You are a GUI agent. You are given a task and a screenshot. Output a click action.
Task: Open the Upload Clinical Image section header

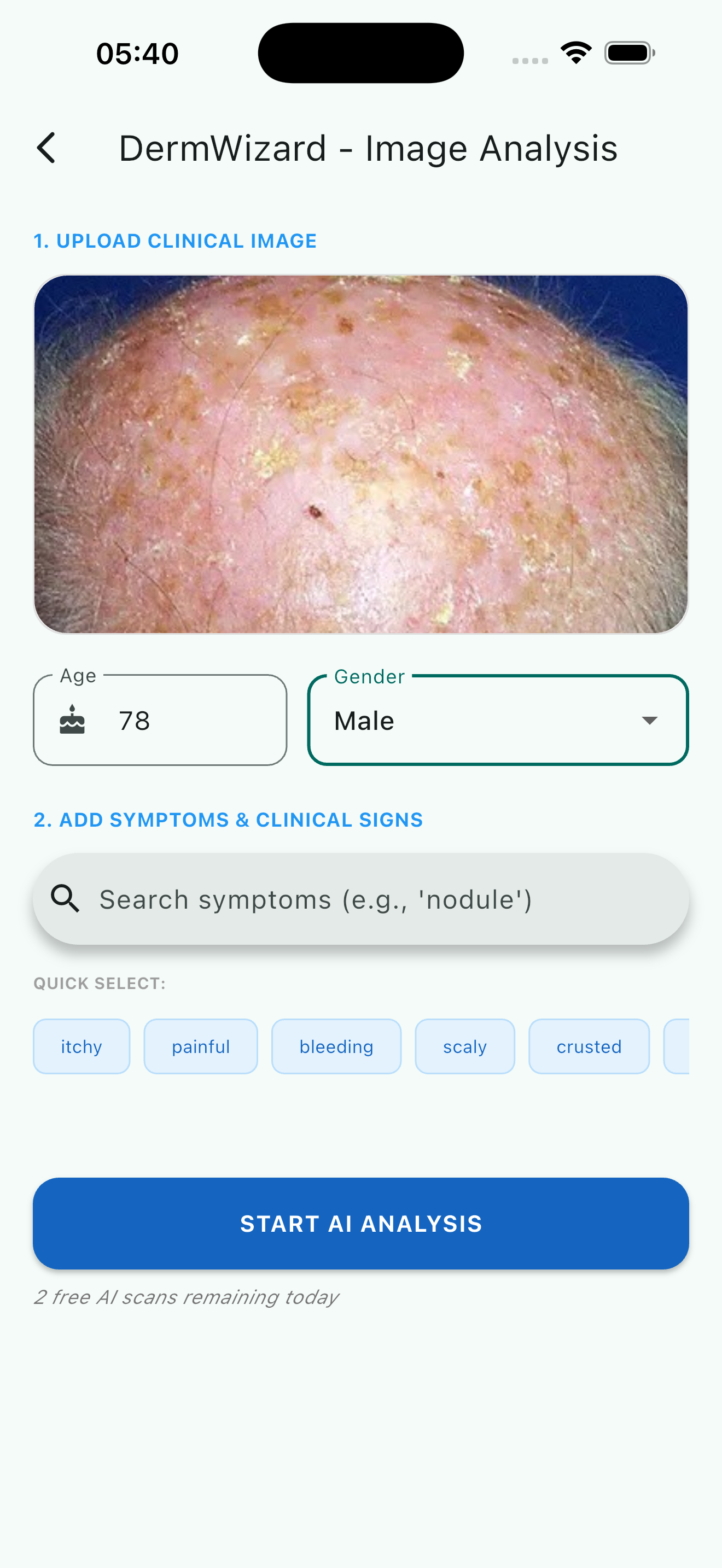coord(174,241)
